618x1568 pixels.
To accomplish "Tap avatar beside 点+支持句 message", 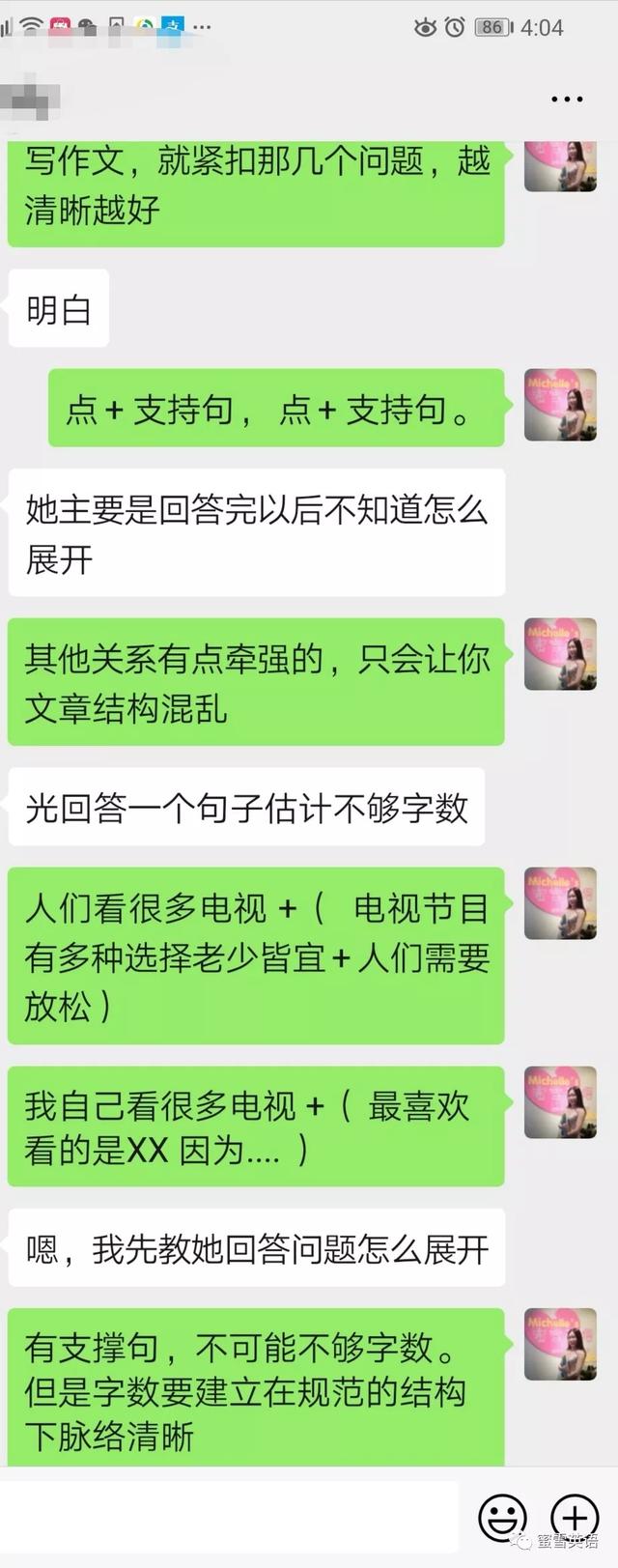I will coord(560,405).
